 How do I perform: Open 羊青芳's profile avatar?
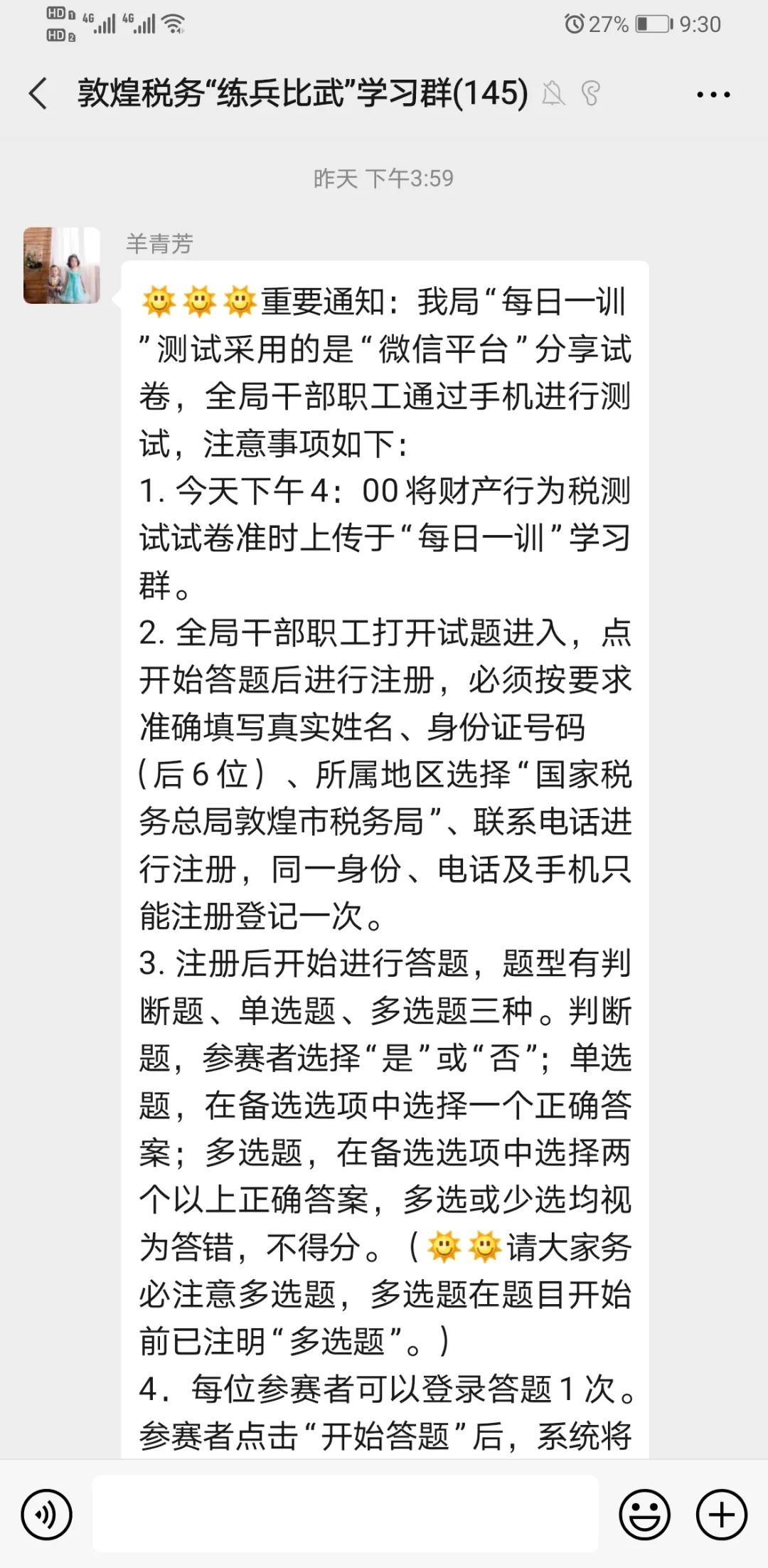62,265
